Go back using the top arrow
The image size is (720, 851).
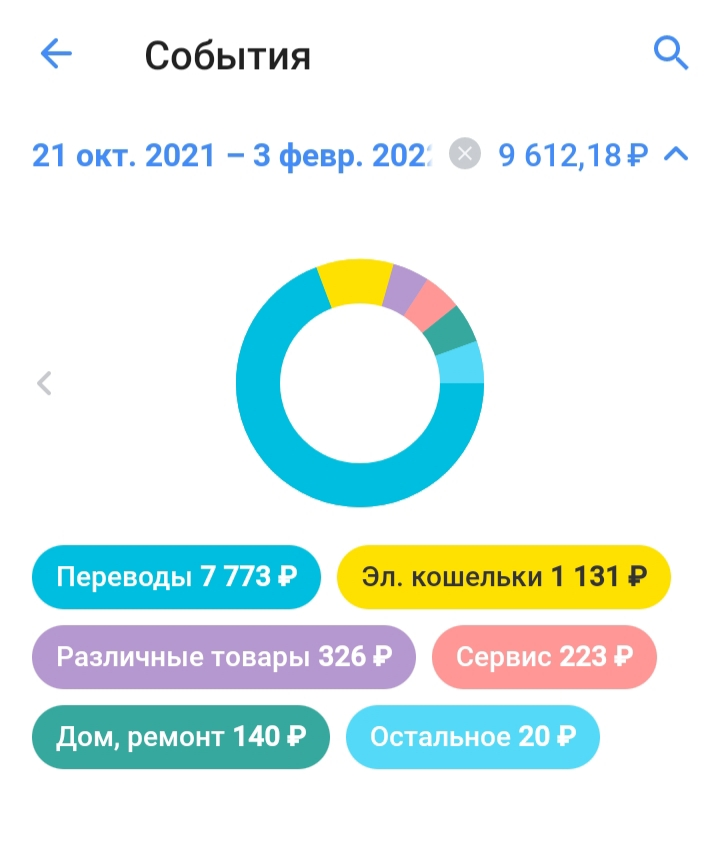[56, 53]
